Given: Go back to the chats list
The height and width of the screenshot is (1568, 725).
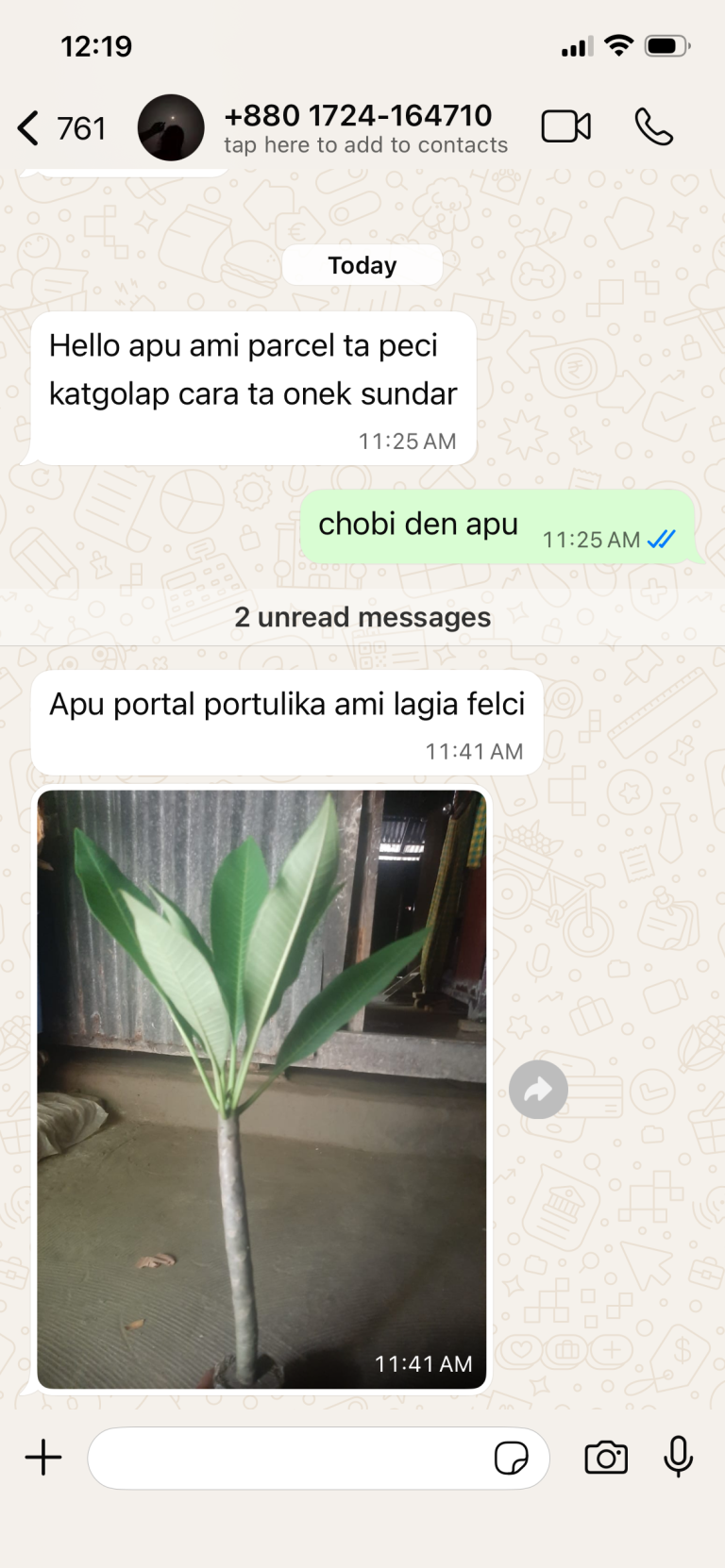Looking at the screenshot, I should (x=60, y=128).
